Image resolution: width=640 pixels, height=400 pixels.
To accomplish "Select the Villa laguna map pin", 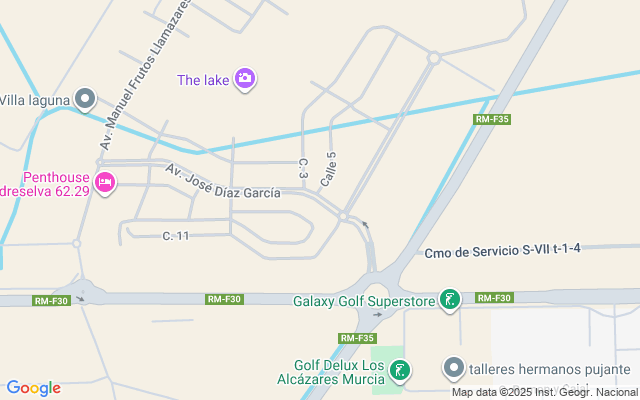I will pos(85,98).
